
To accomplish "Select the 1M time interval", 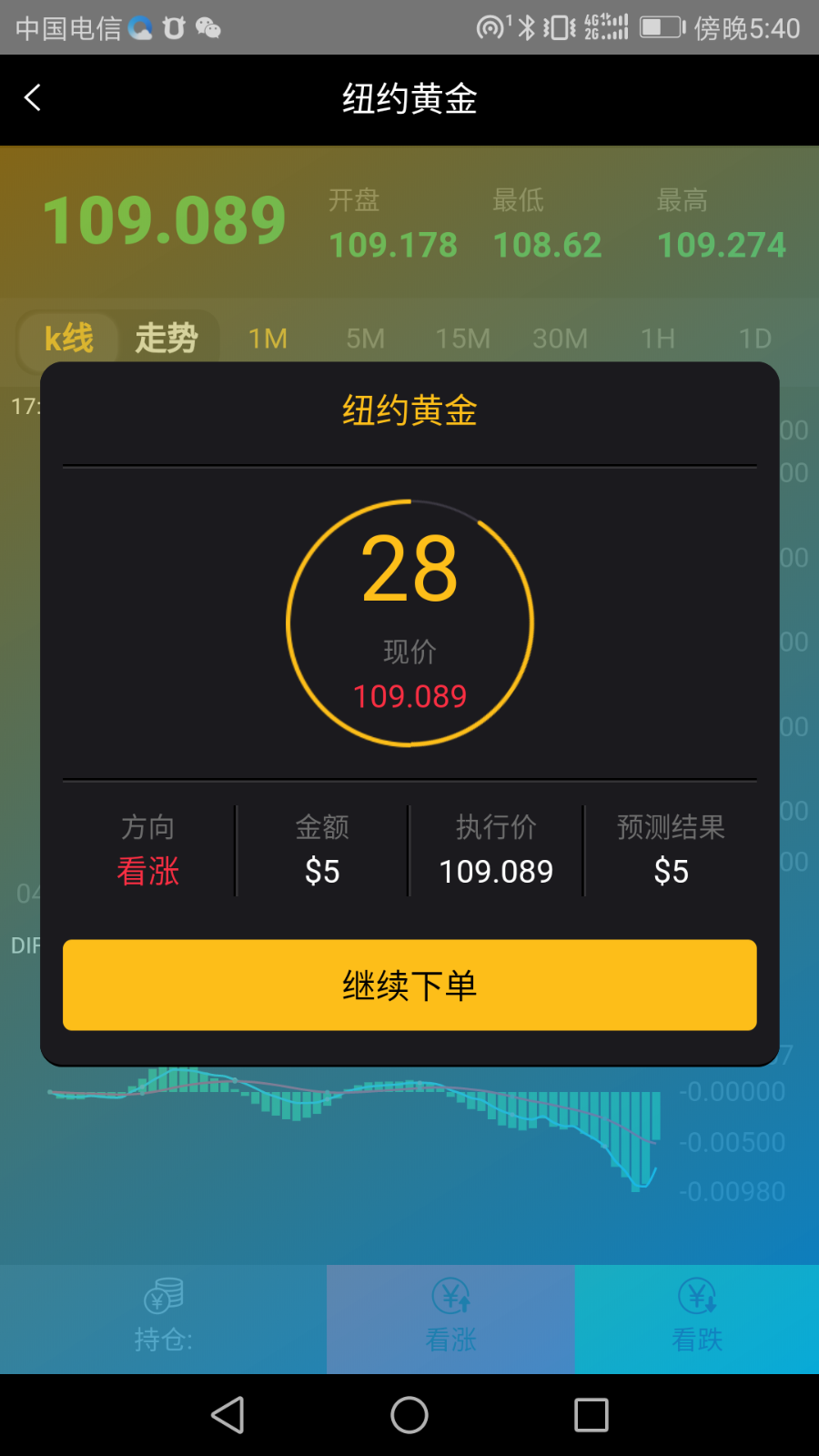I will (x=268, y=339).
